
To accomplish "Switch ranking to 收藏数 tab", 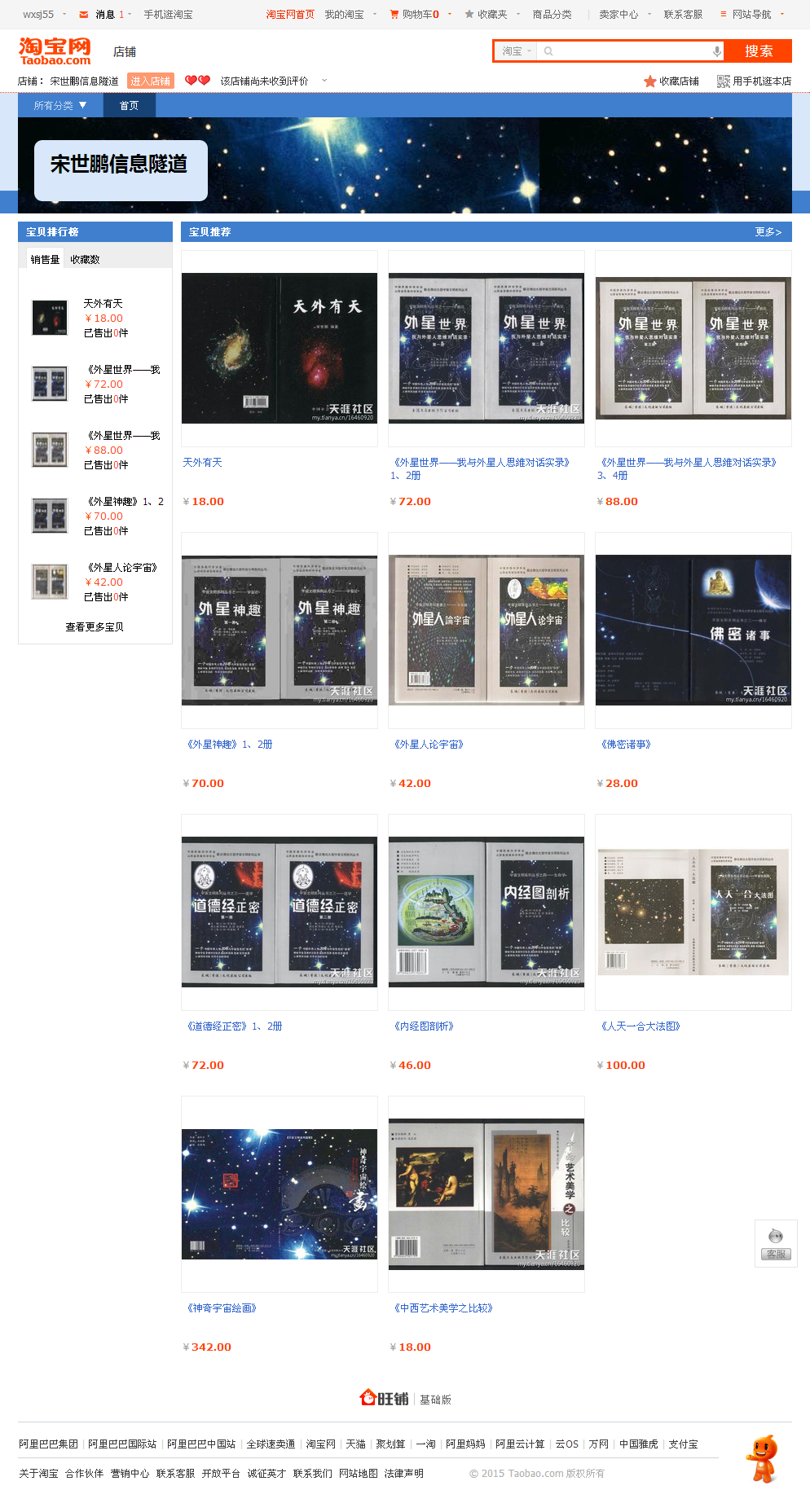I will click(x=85, y=259).
